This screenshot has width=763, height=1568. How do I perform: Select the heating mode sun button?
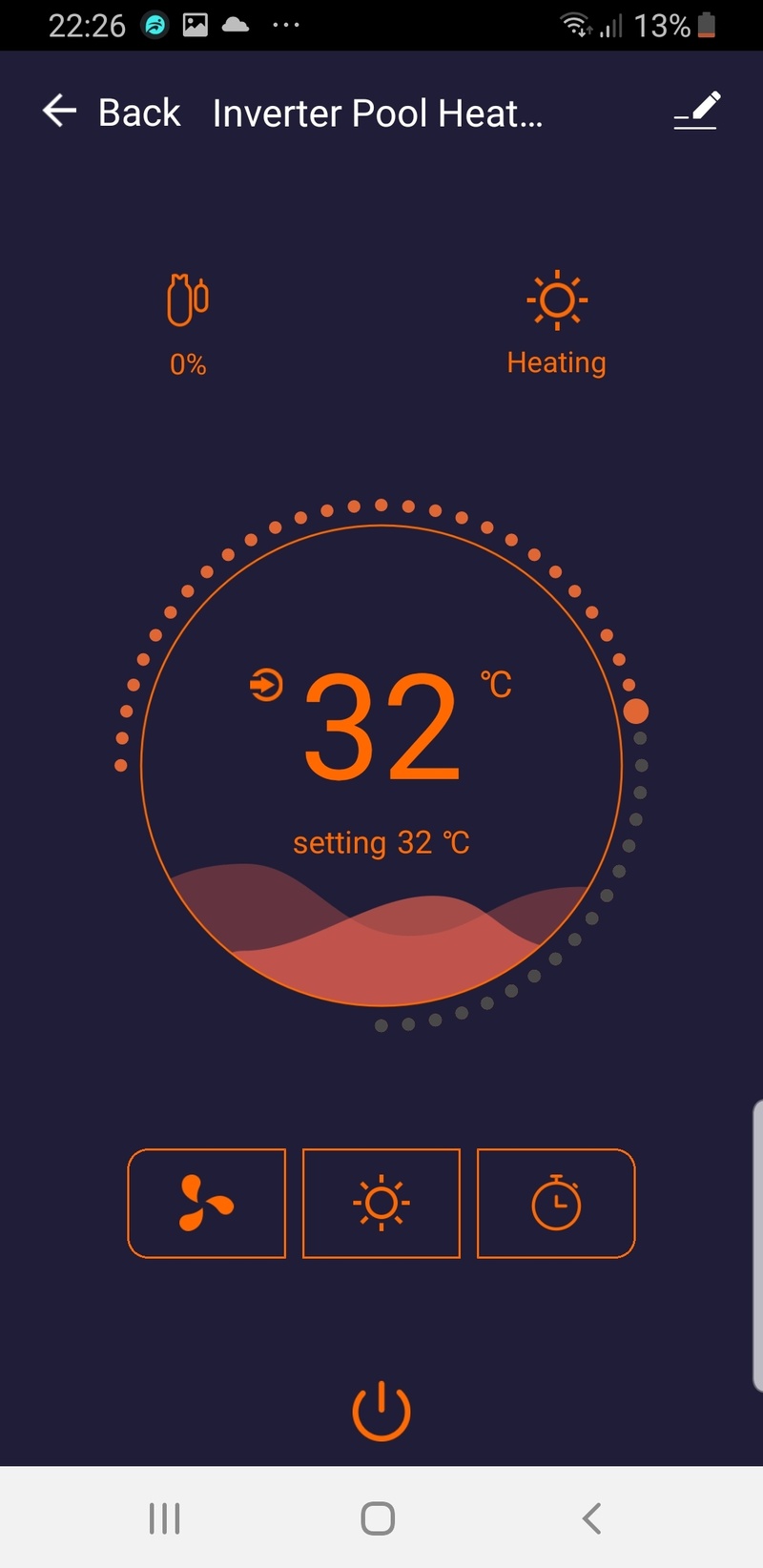(x=381, y=1203)
